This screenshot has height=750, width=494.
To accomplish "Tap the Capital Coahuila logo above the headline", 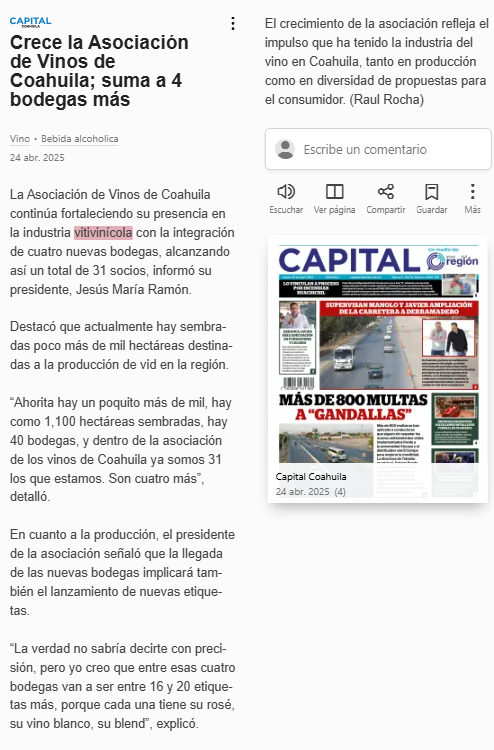I will tap(30, 22).
